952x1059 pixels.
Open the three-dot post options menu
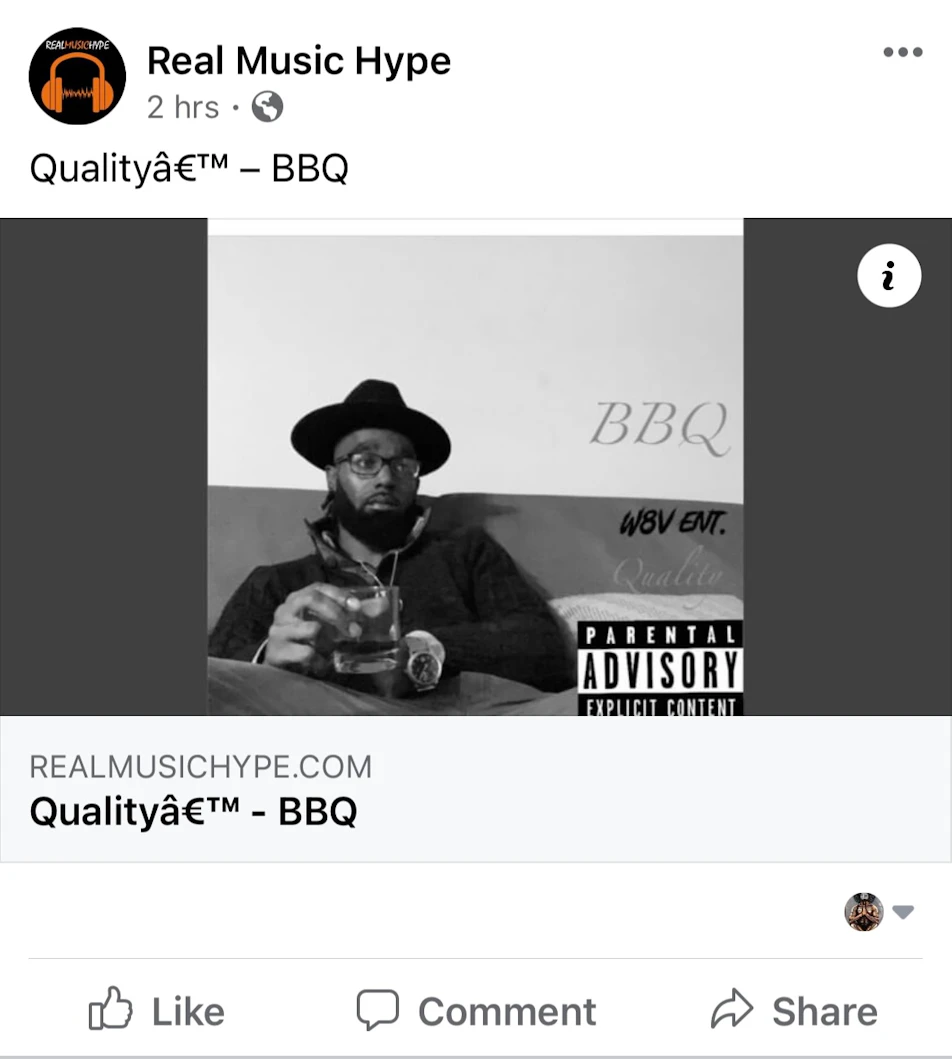point(902,53)
